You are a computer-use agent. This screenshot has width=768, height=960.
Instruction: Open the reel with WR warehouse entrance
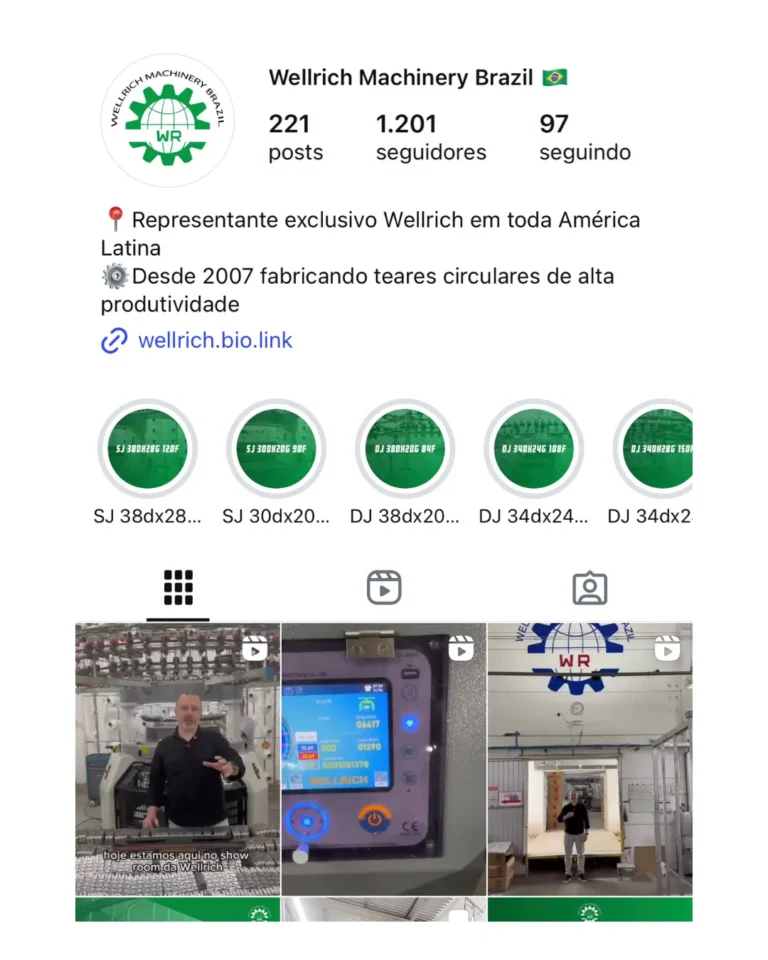point(590,758)
